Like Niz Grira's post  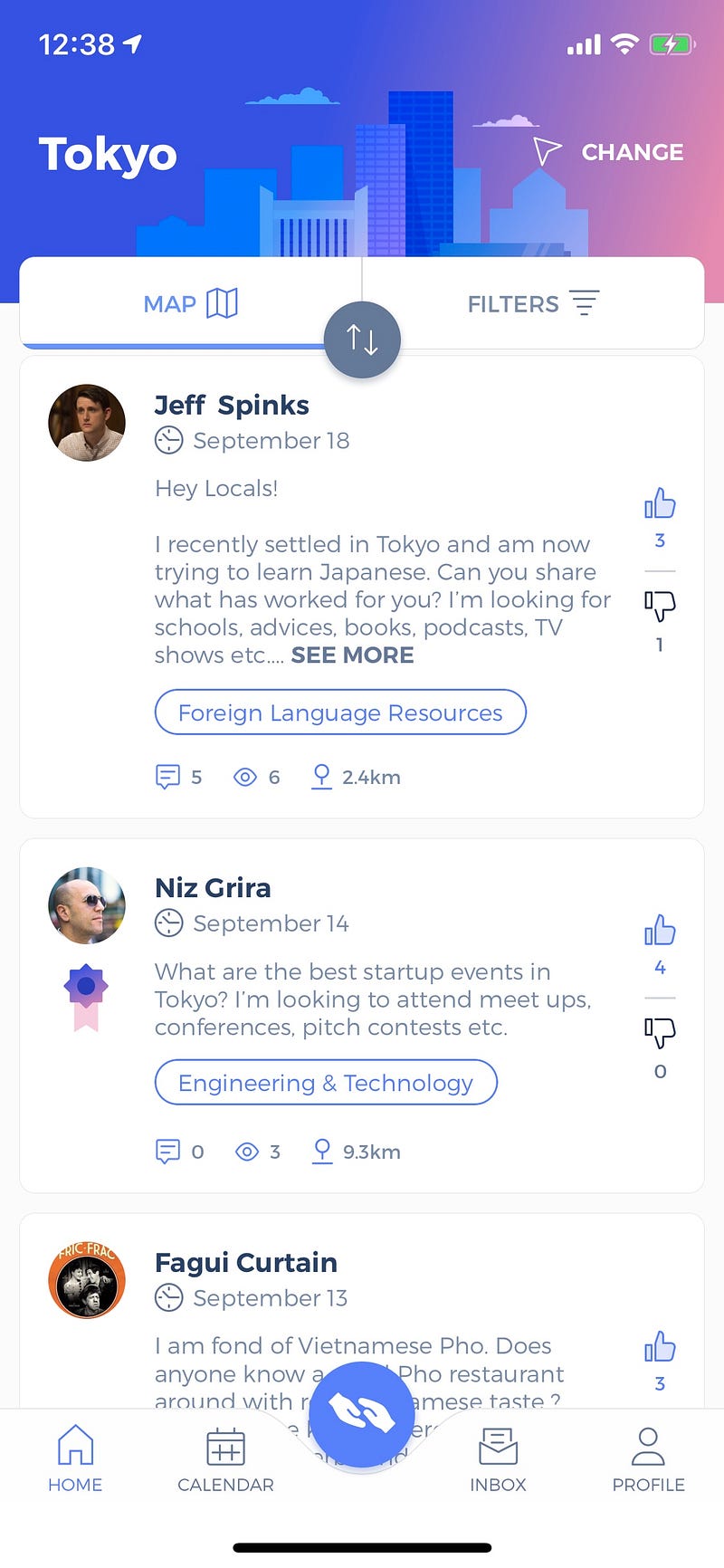660,932
